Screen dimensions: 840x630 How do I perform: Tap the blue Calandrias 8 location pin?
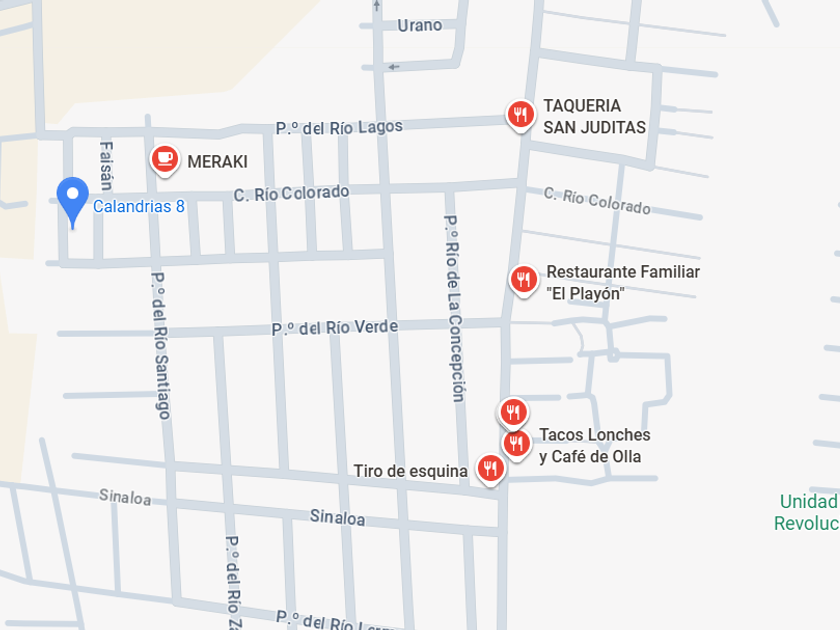pos(72,197)
